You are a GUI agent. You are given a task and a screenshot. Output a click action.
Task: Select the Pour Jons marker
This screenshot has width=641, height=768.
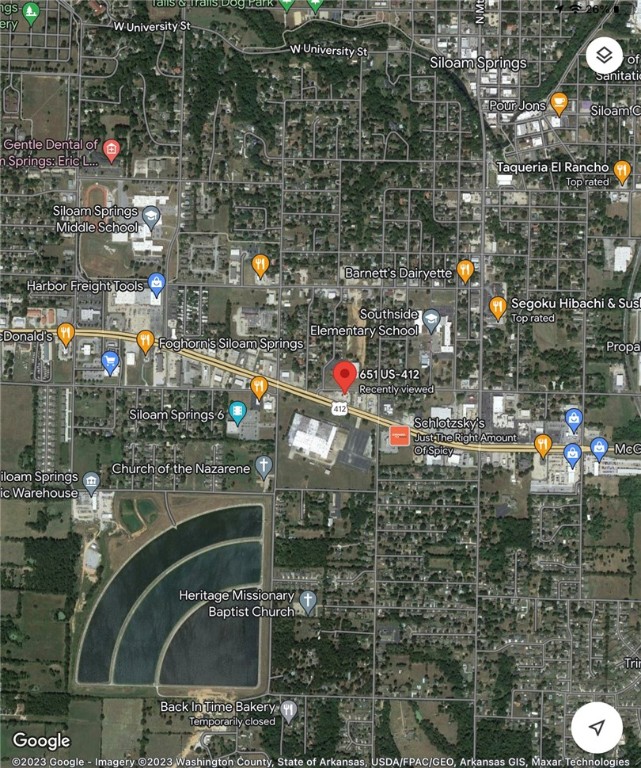pos(559,103)
